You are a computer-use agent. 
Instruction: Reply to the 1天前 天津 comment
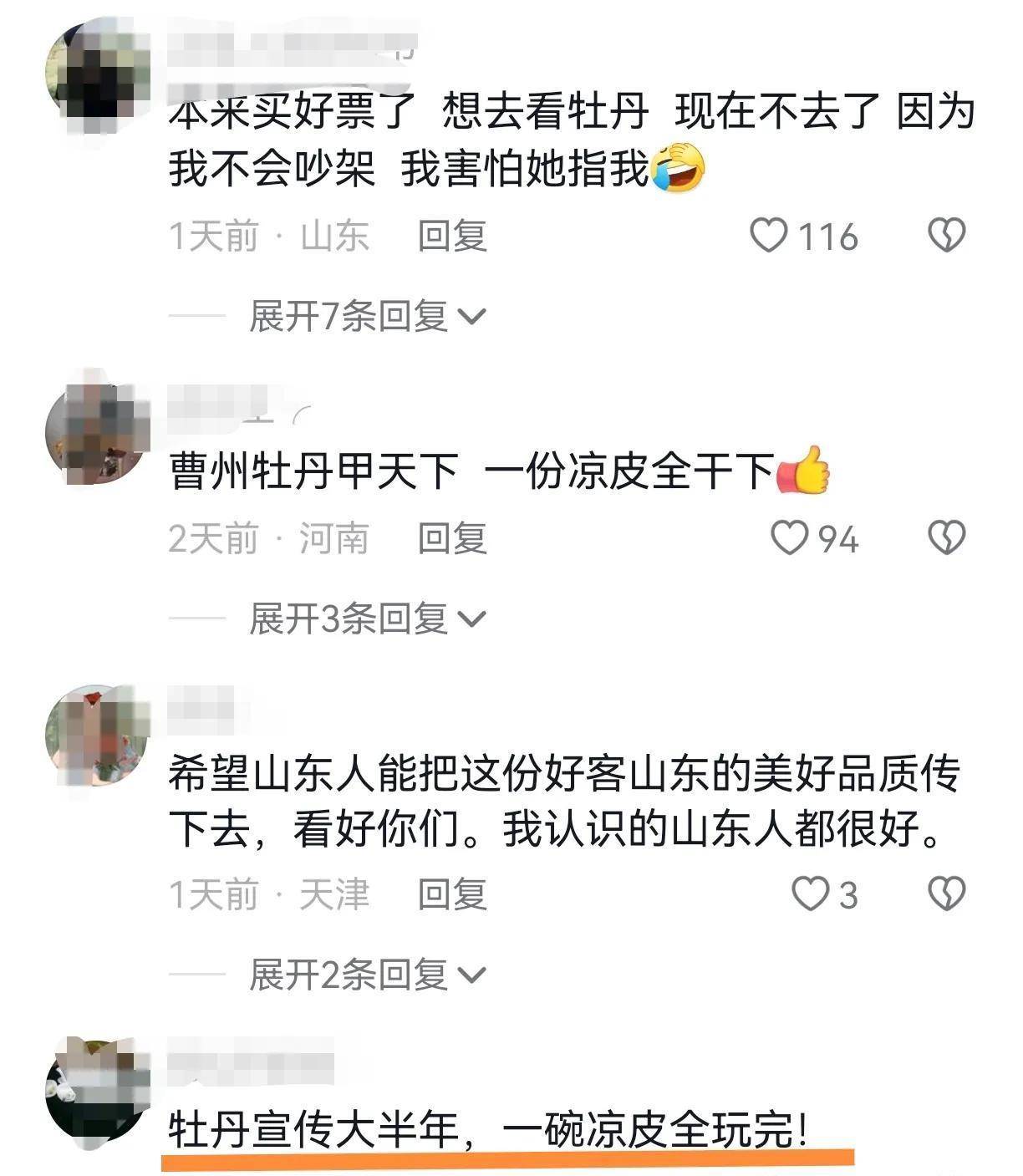coord(452,895)
